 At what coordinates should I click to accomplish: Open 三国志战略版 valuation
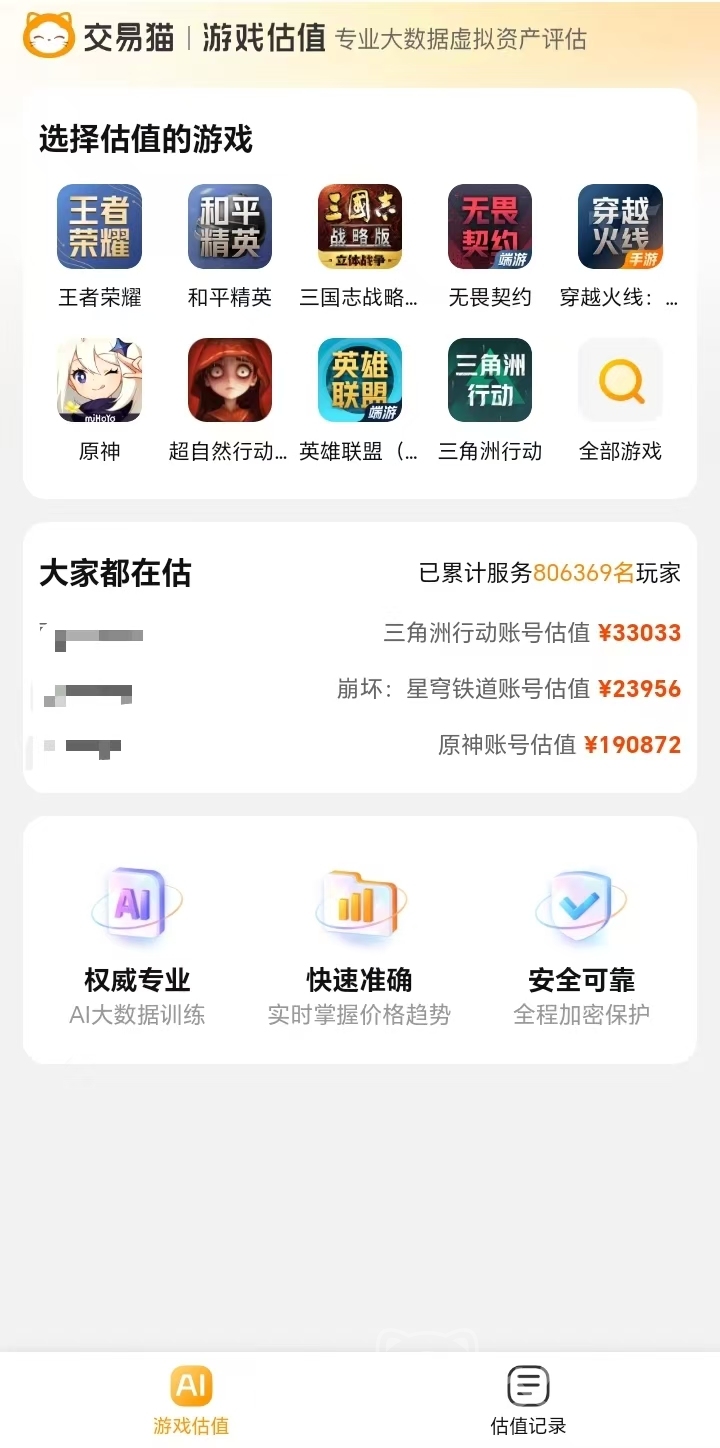[x=360, y=227]
